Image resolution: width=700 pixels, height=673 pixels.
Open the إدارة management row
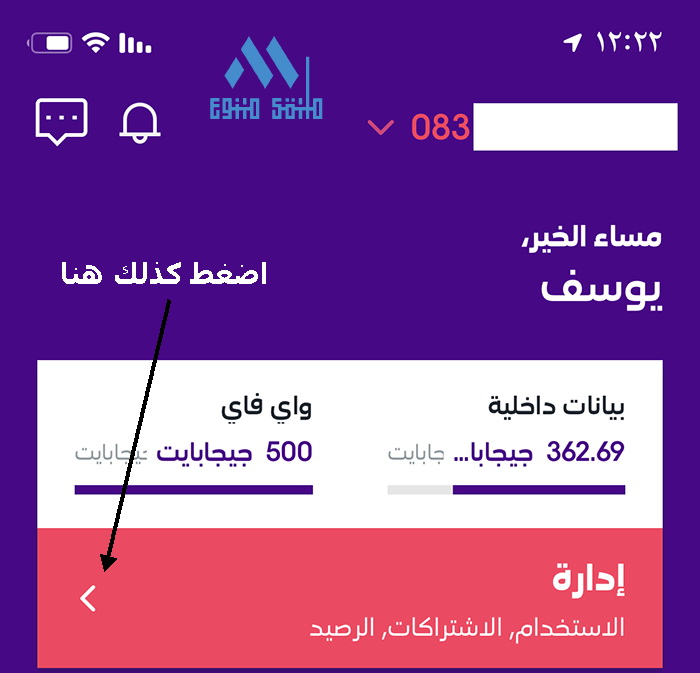point(350,598)
